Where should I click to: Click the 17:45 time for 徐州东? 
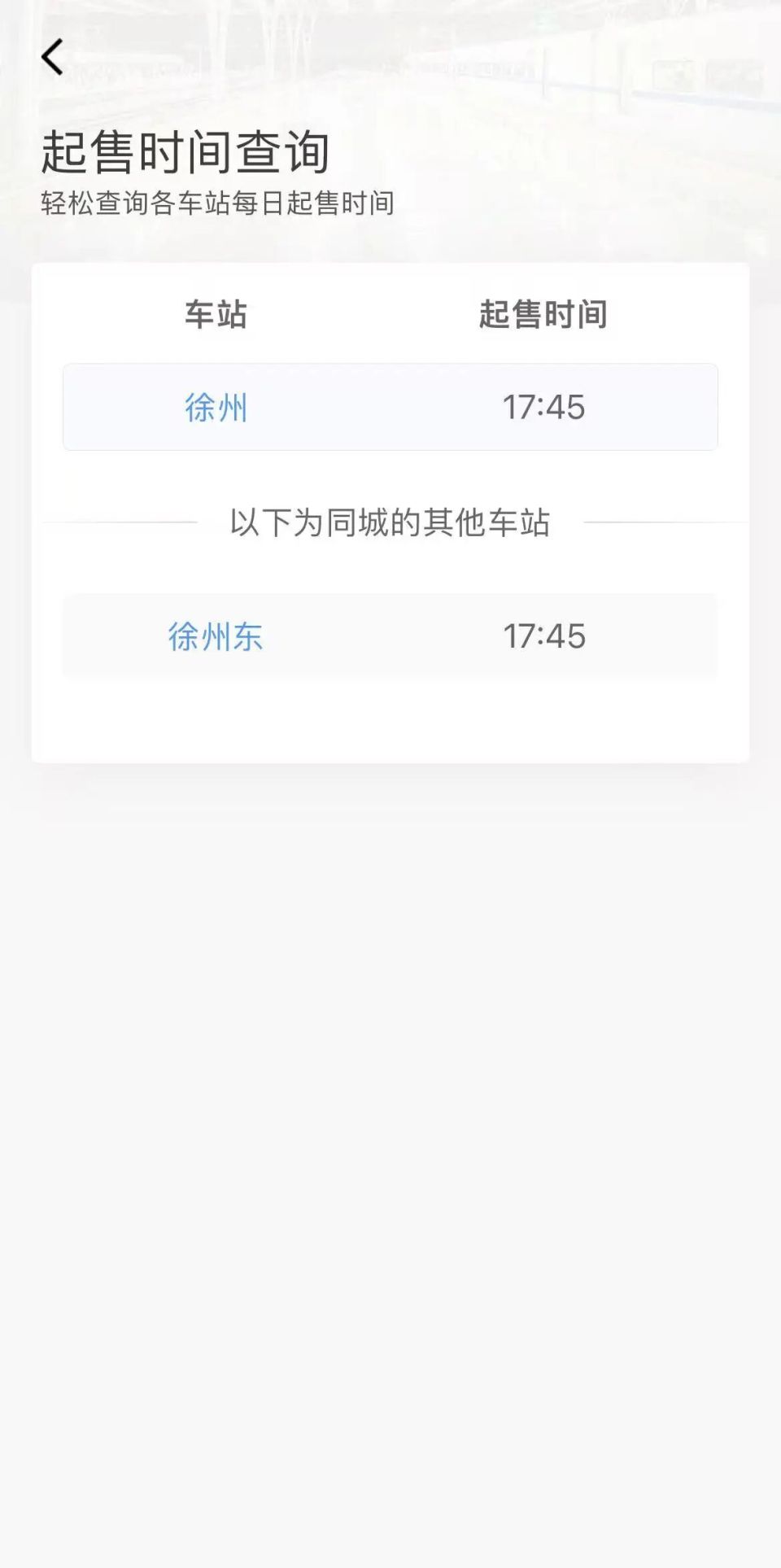pyautogui.click(x=545, y=637)
